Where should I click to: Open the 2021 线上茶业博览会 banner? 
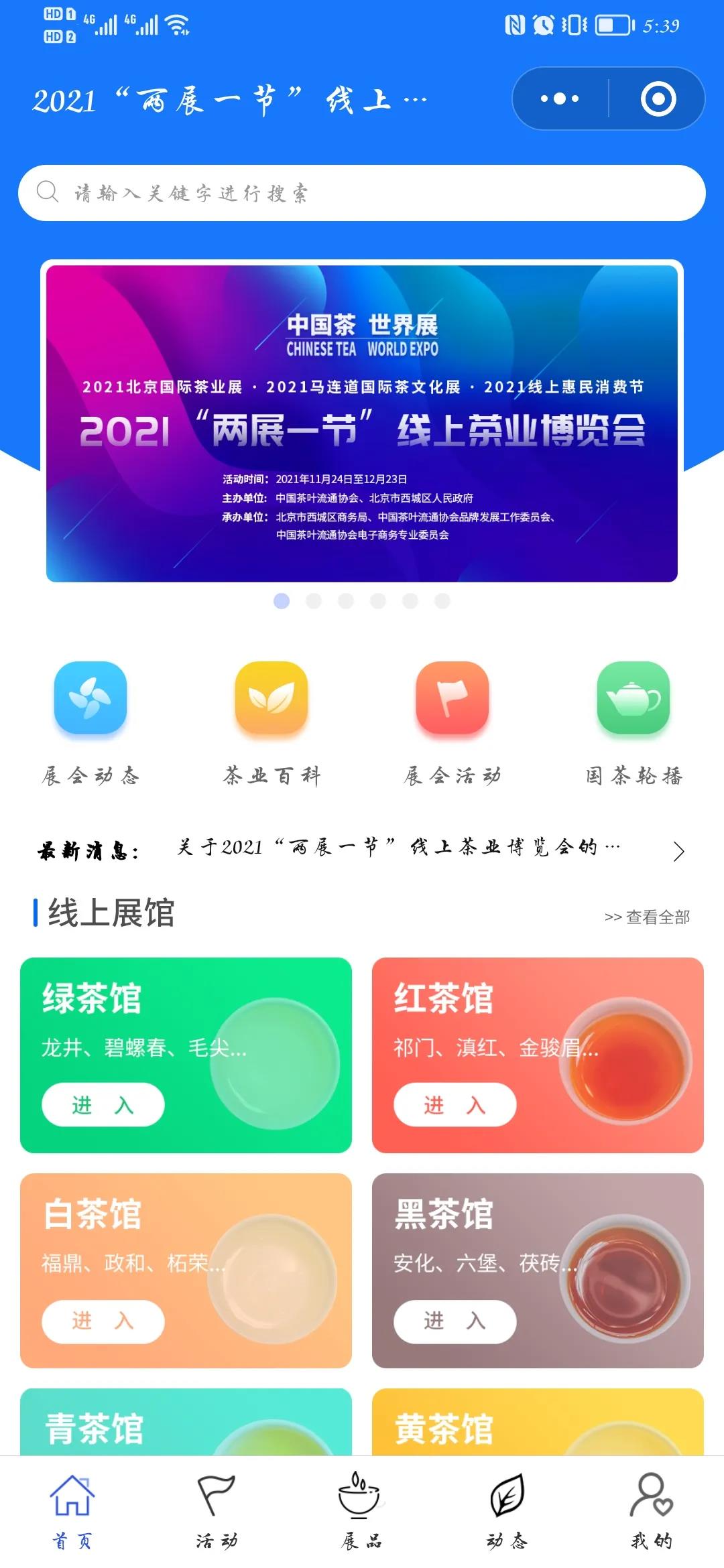[x=362, y=423]
